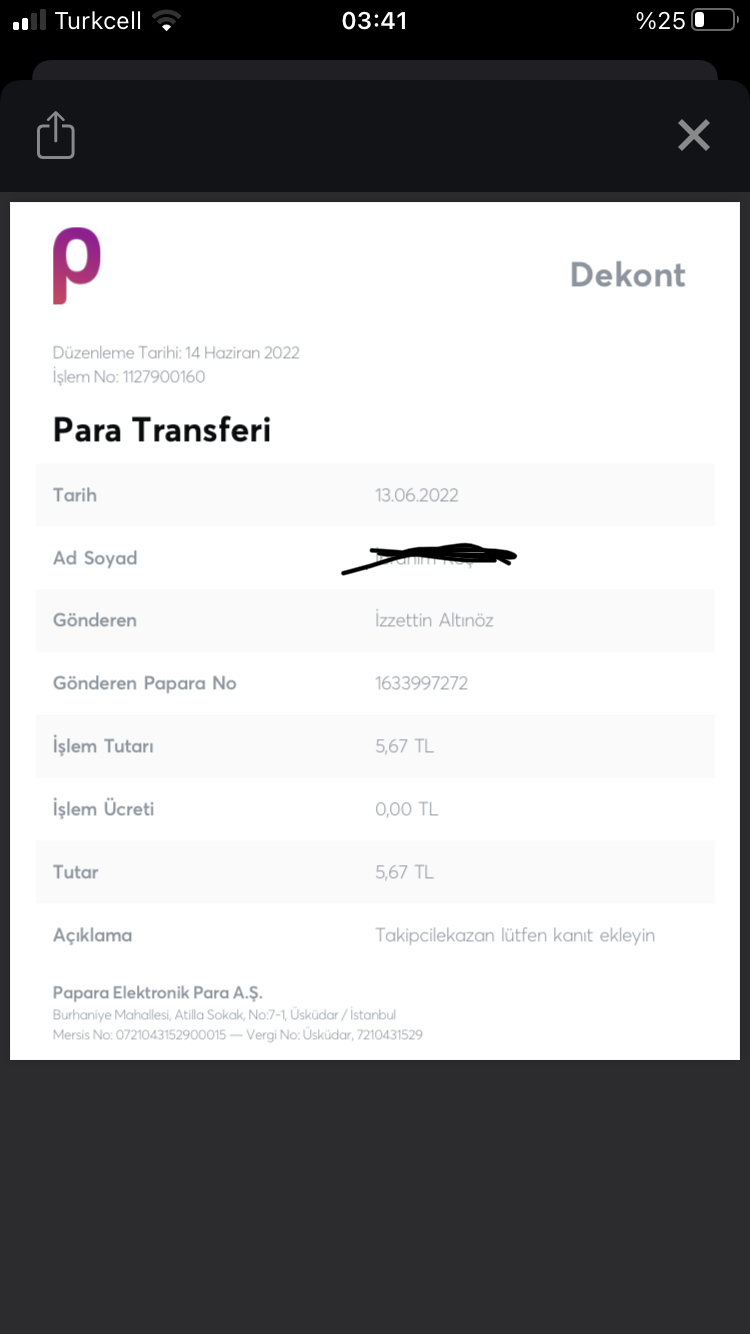Share the Papara receipt
This screenshot has width=750, height=1334.
[56, 135]
